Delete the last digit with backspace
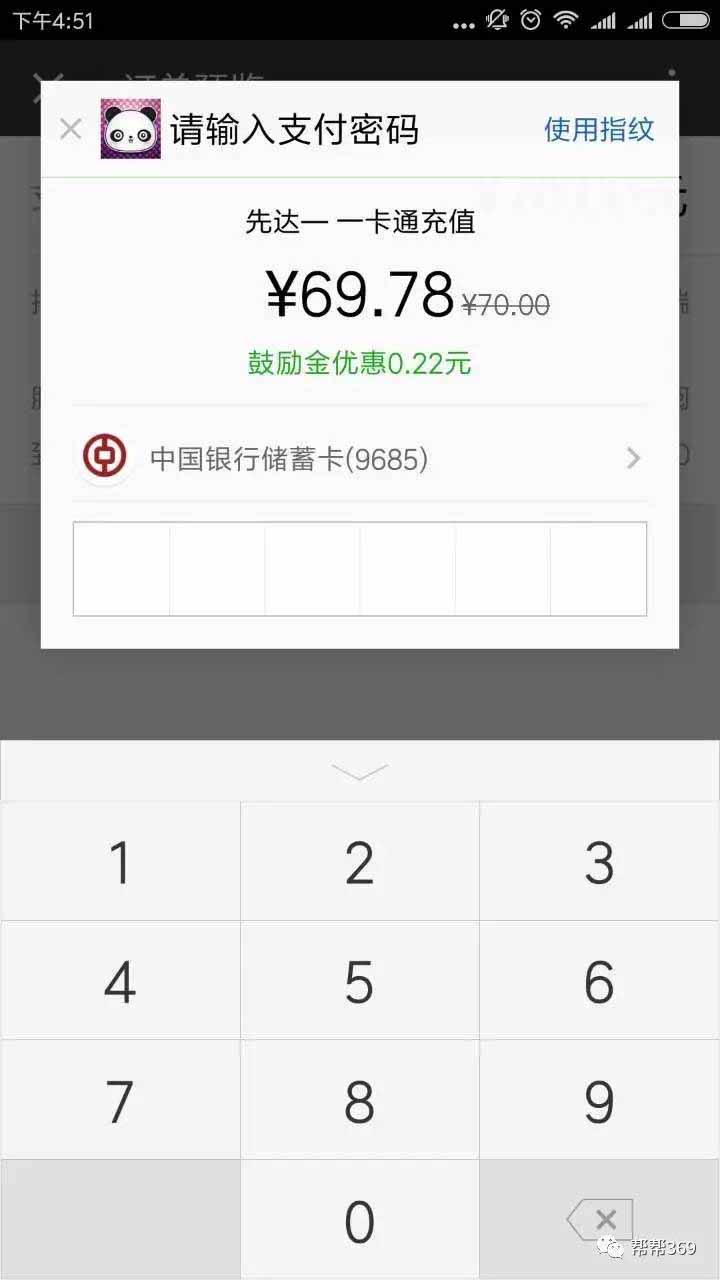 tap(599, 1220)
